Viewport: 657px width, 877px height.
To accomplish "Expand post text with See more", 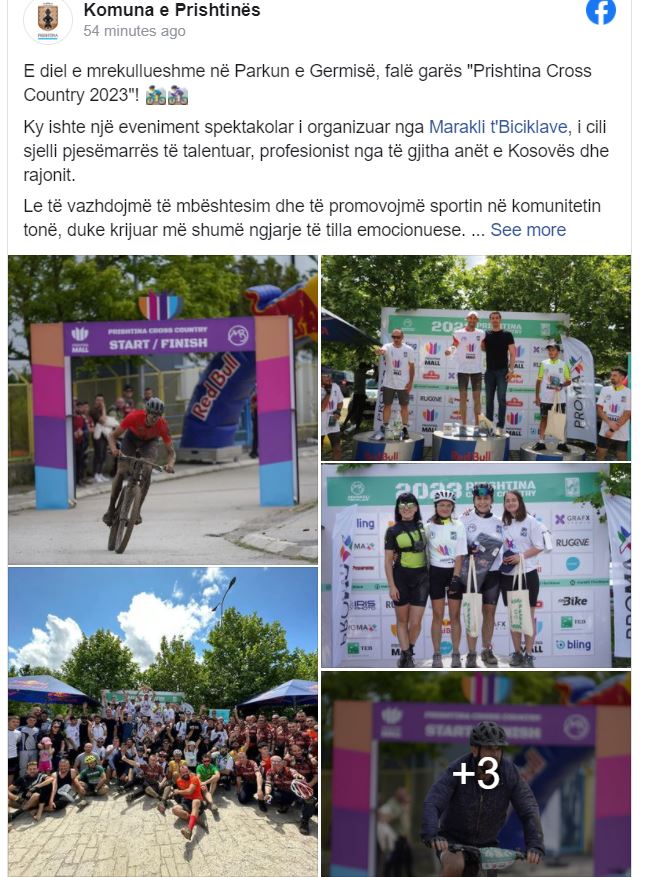I will click(528, 230).
